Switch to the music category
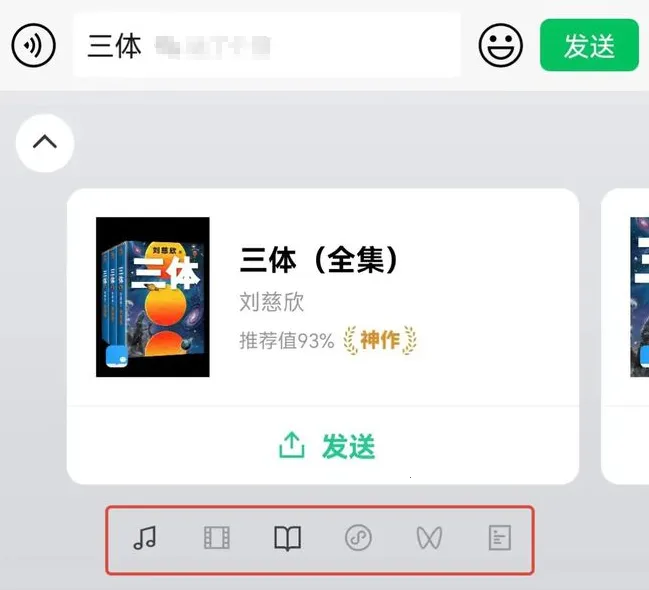649x590 pixels. (145, 539)
